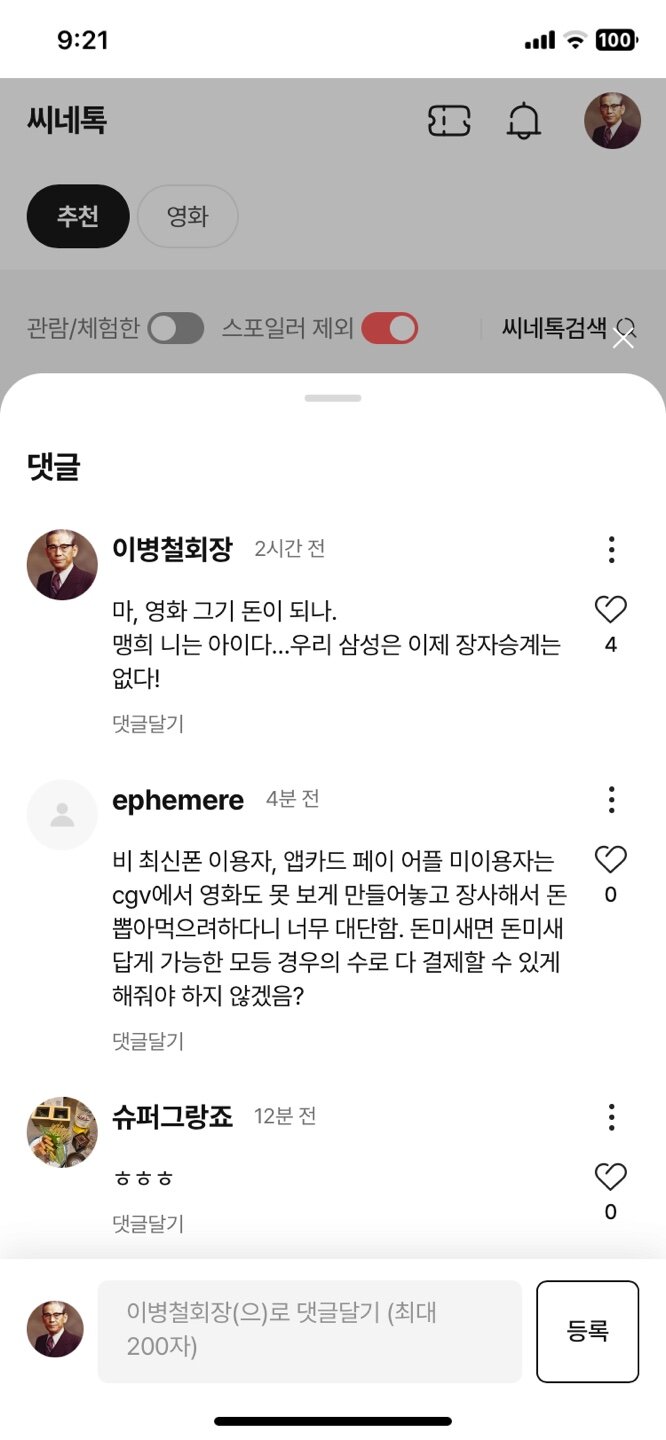Open more options on 이병철회장's comment
Viewport: 666px width, 1440px height.
point(611,549)
